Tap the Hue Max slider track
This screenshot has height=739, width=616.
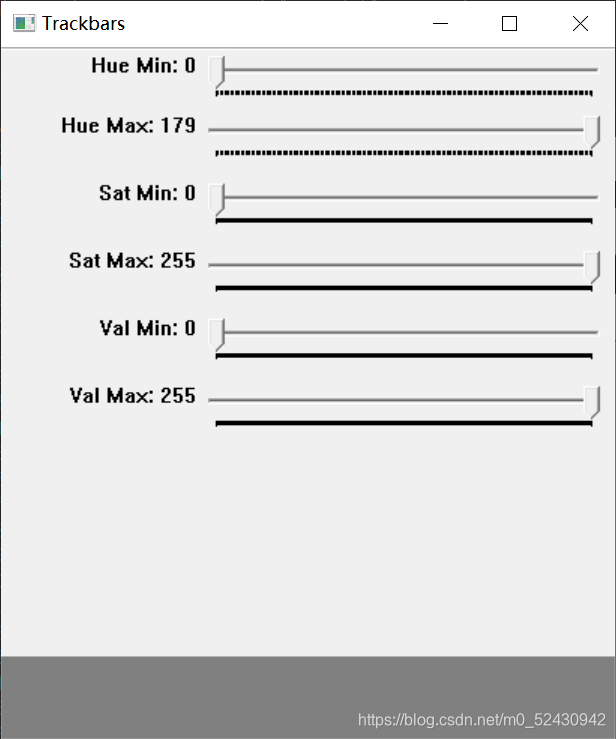point(400,131)
